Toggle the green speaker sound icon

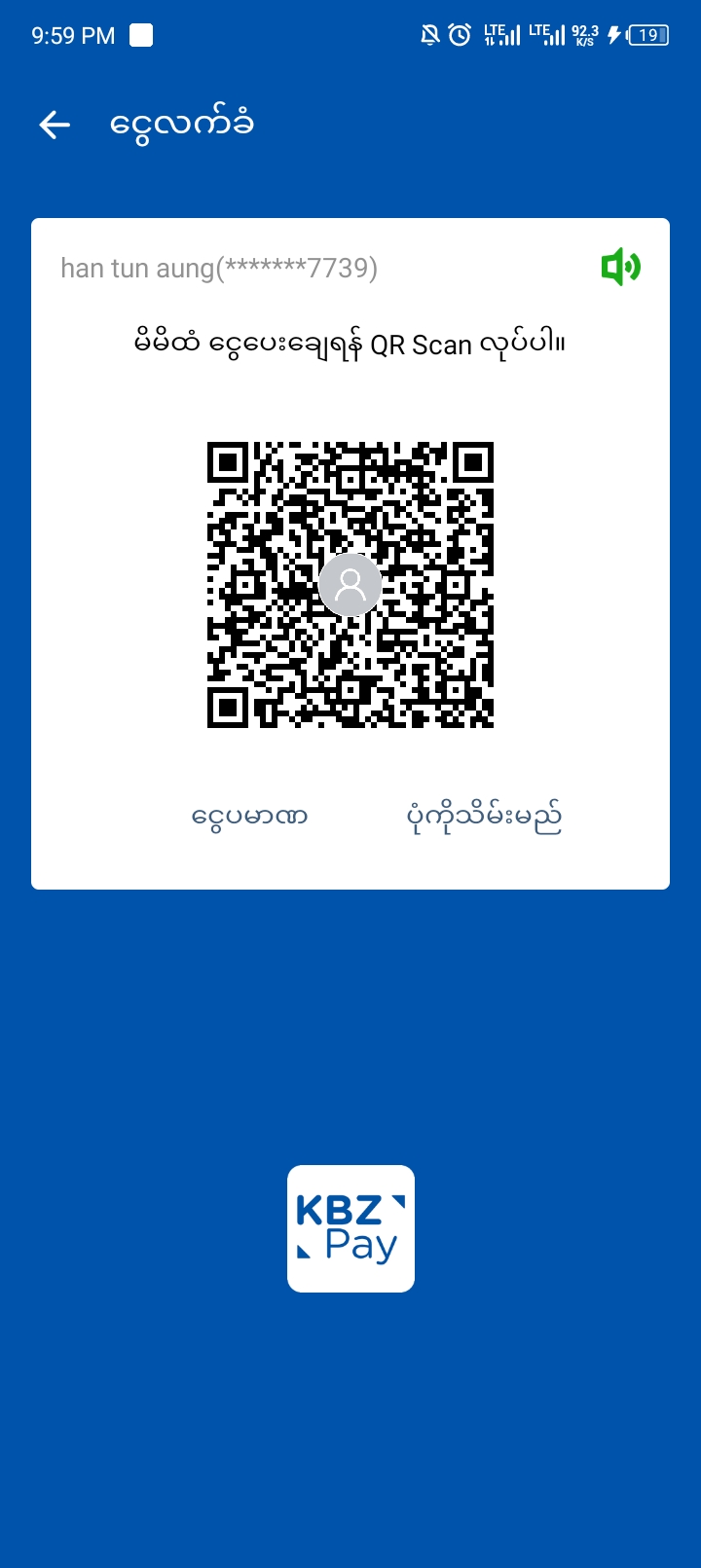tap(620, 267)
